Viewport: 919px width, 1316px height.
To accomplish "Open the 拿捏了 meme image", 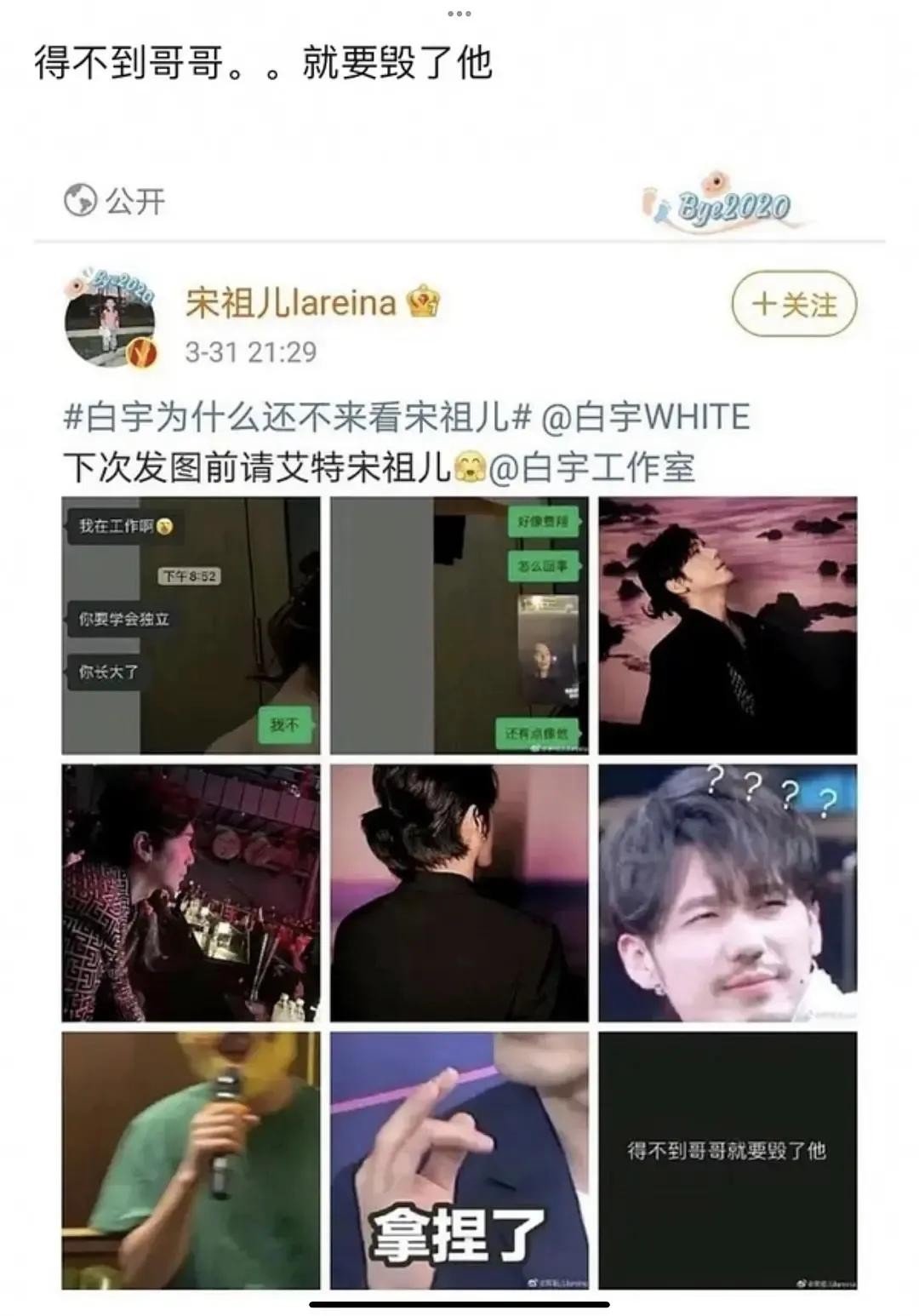I will tap(459, 1160).
